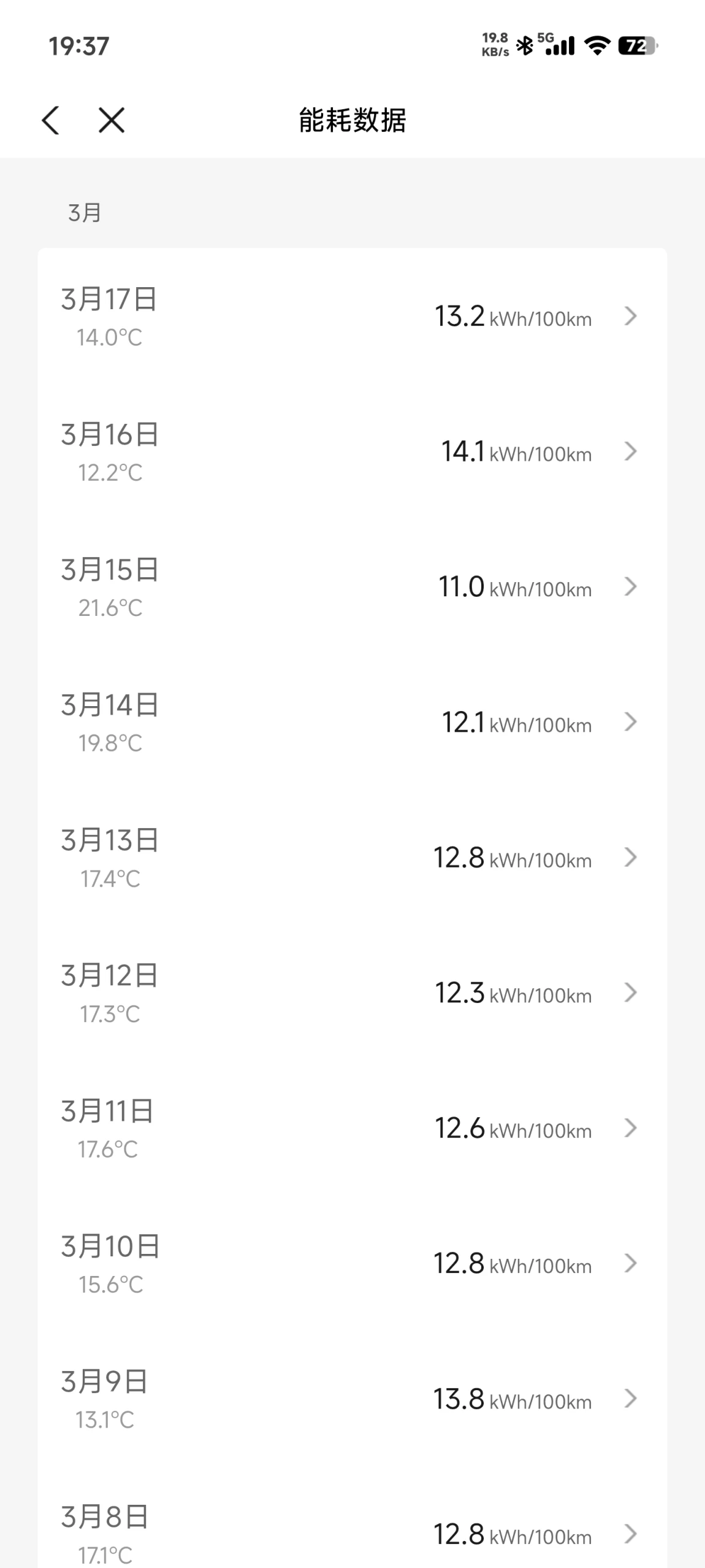Image resolution: width=705 pixels, height=1568 pixels.
Task: Select the 3月15日 energy entry
Action: (x=352, y=587)
